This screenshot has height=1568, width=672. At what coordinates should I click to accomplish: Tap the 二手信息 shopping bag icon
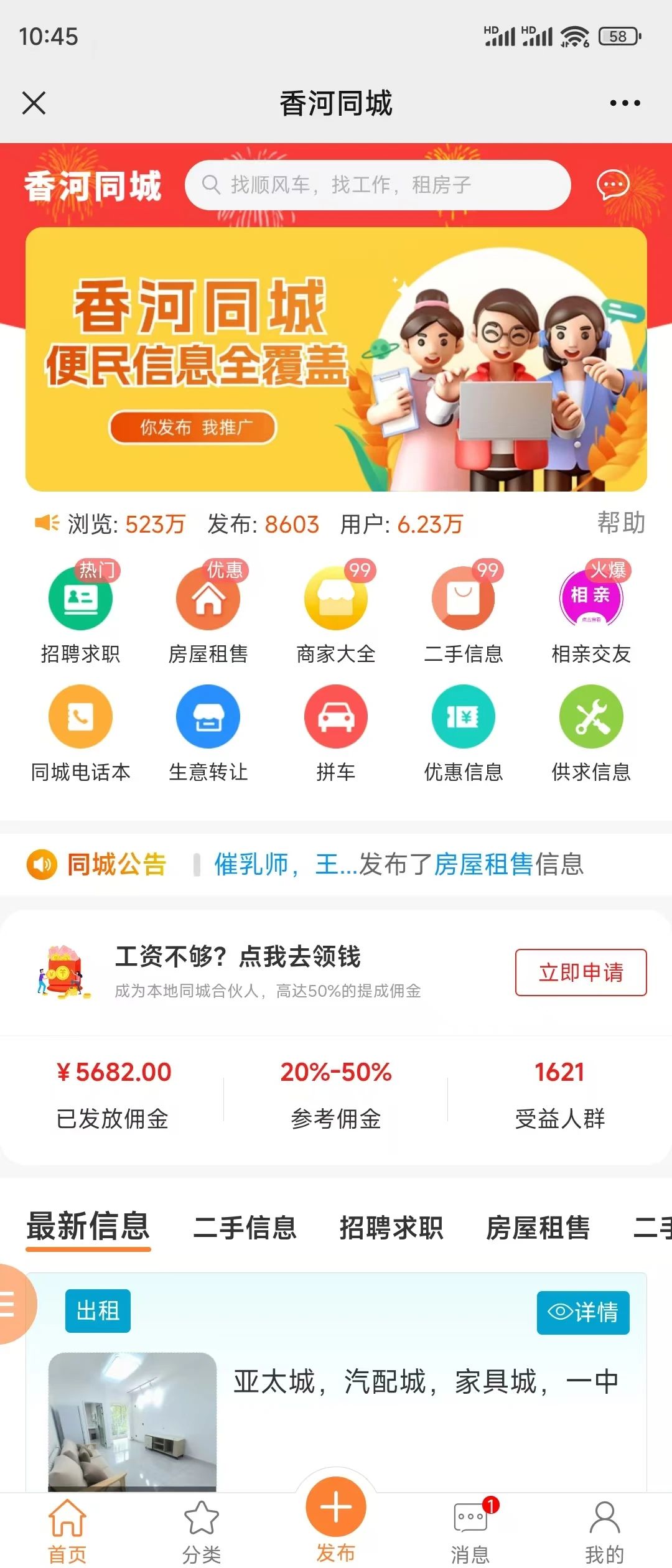(x=463, y=597)
